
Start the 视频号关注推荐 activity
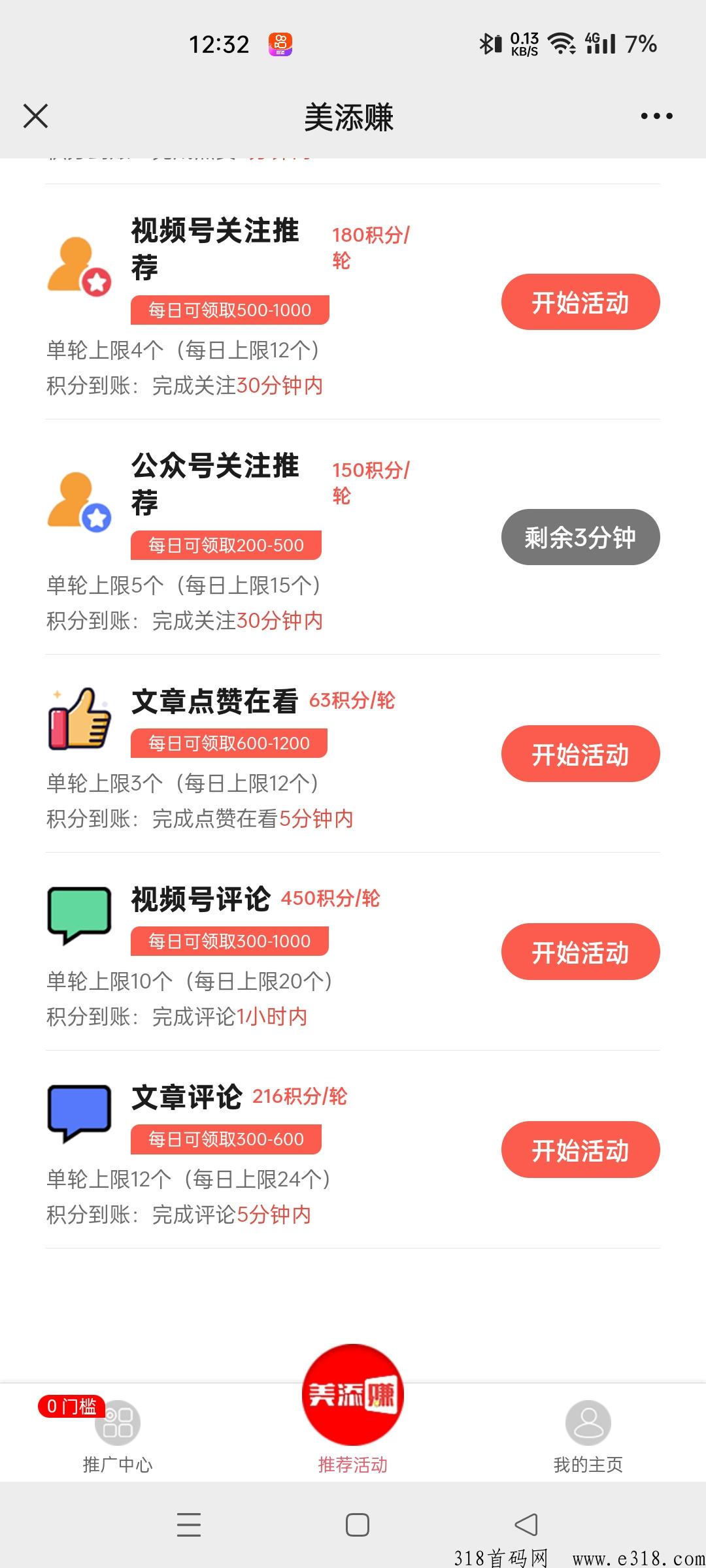pyautogui.click(x=580, y=302)
